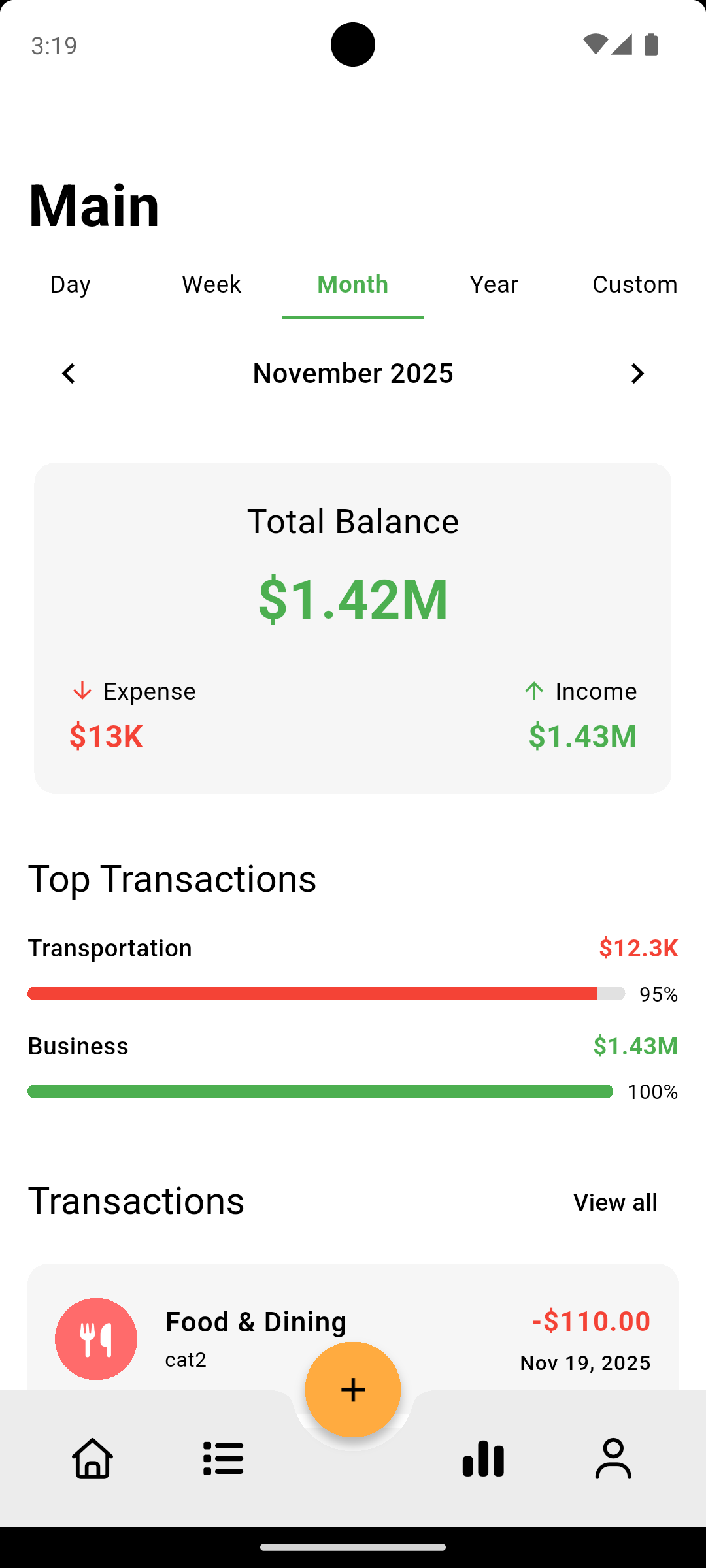Open the Custom date range tab
706x1568 pixels.
(634, 284)
